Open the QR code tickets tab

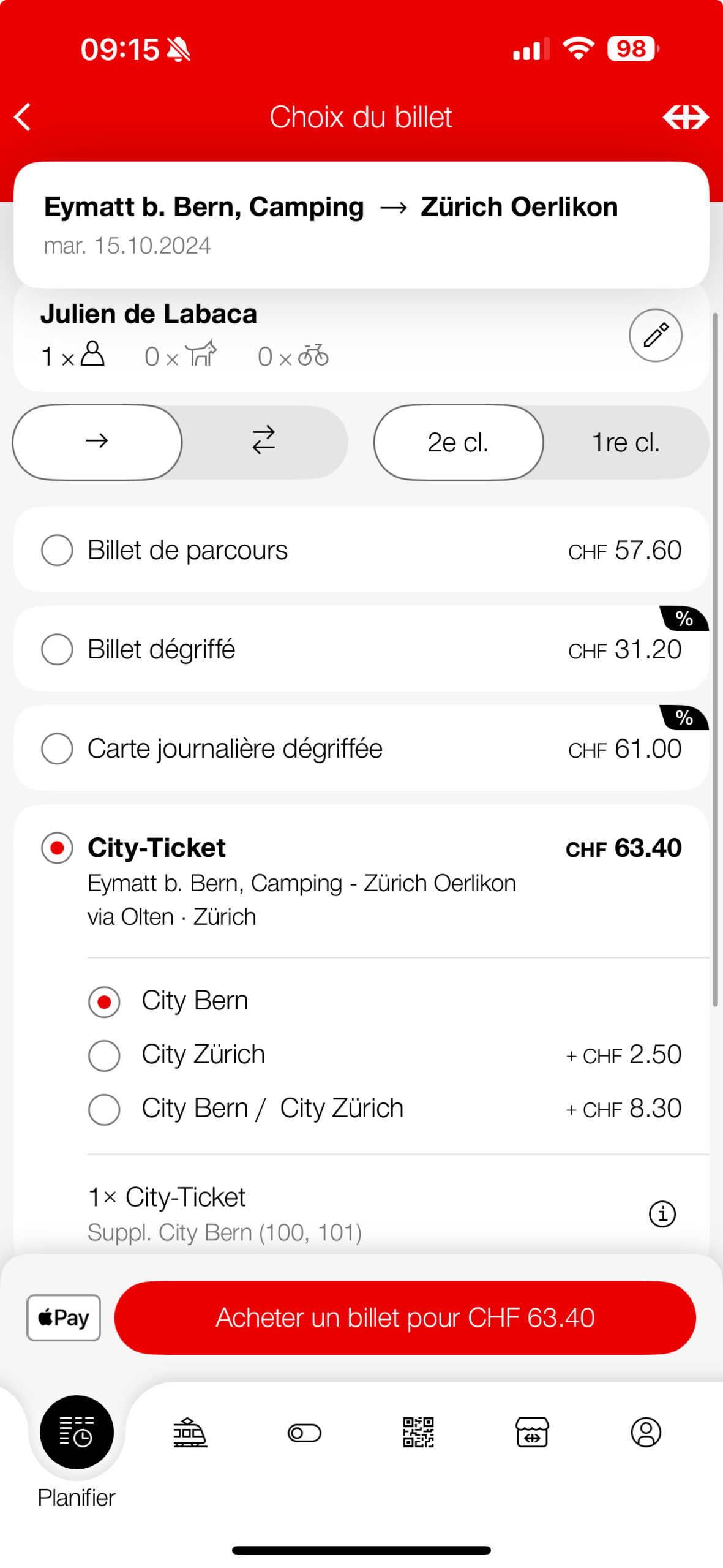(418, 1432)
